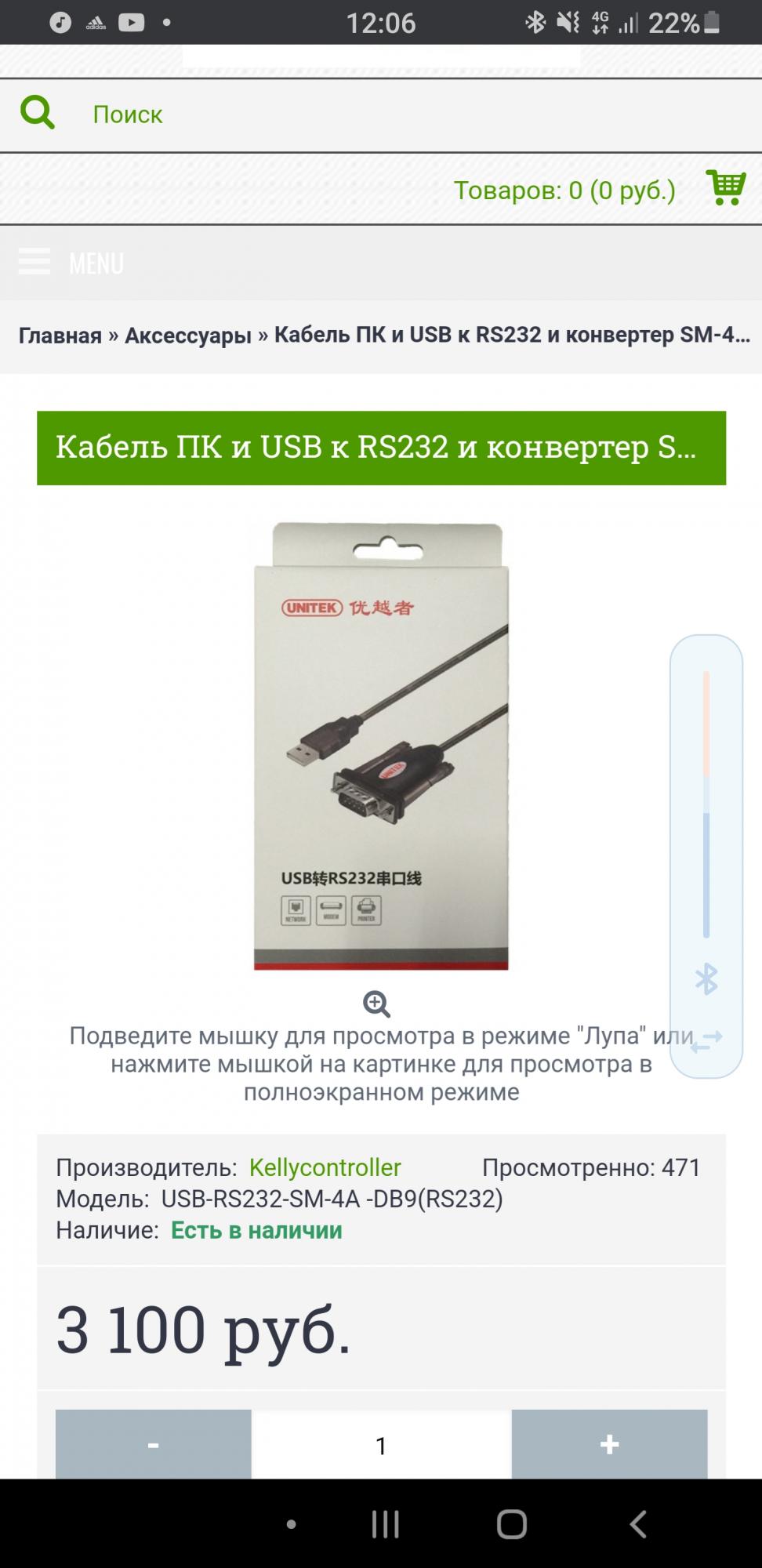
Task: Decrease quantity with the minus button
Action: coord(154,1444)
